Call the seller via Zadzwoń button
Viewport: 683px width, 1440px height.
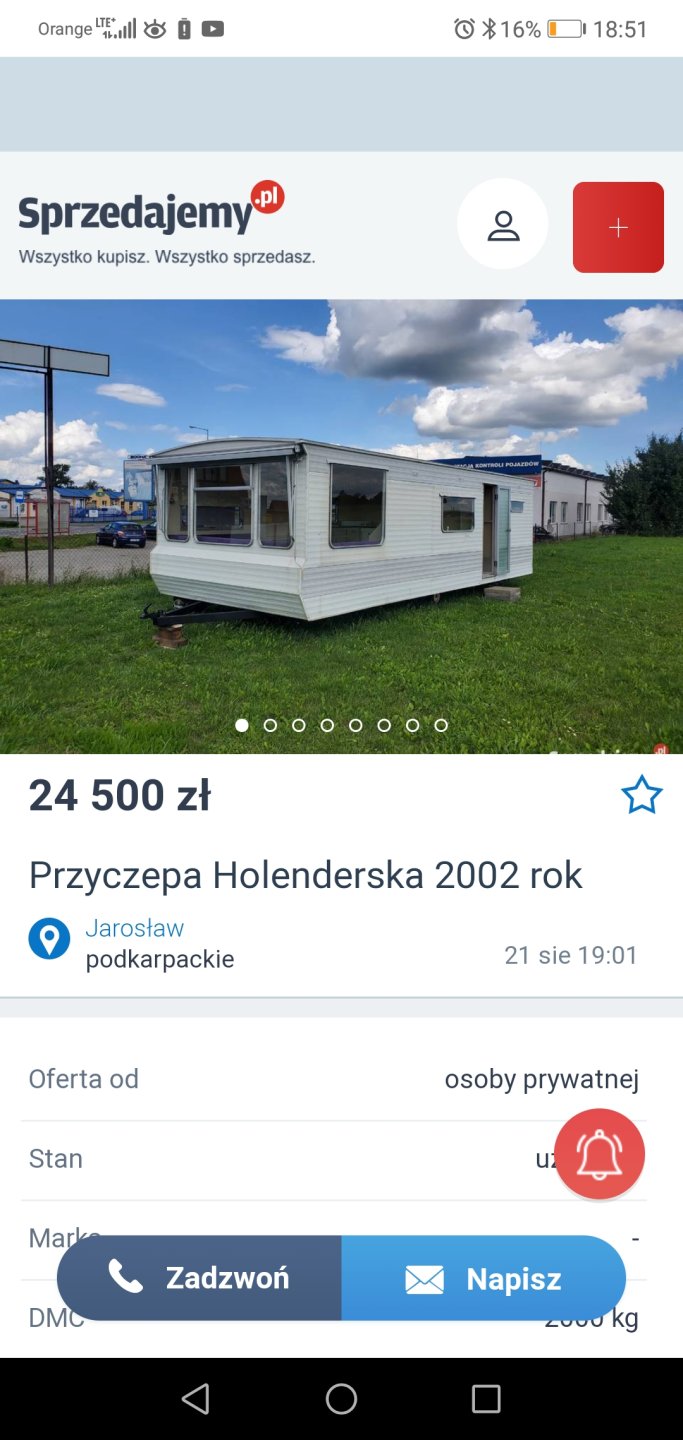pos(200,1278)
